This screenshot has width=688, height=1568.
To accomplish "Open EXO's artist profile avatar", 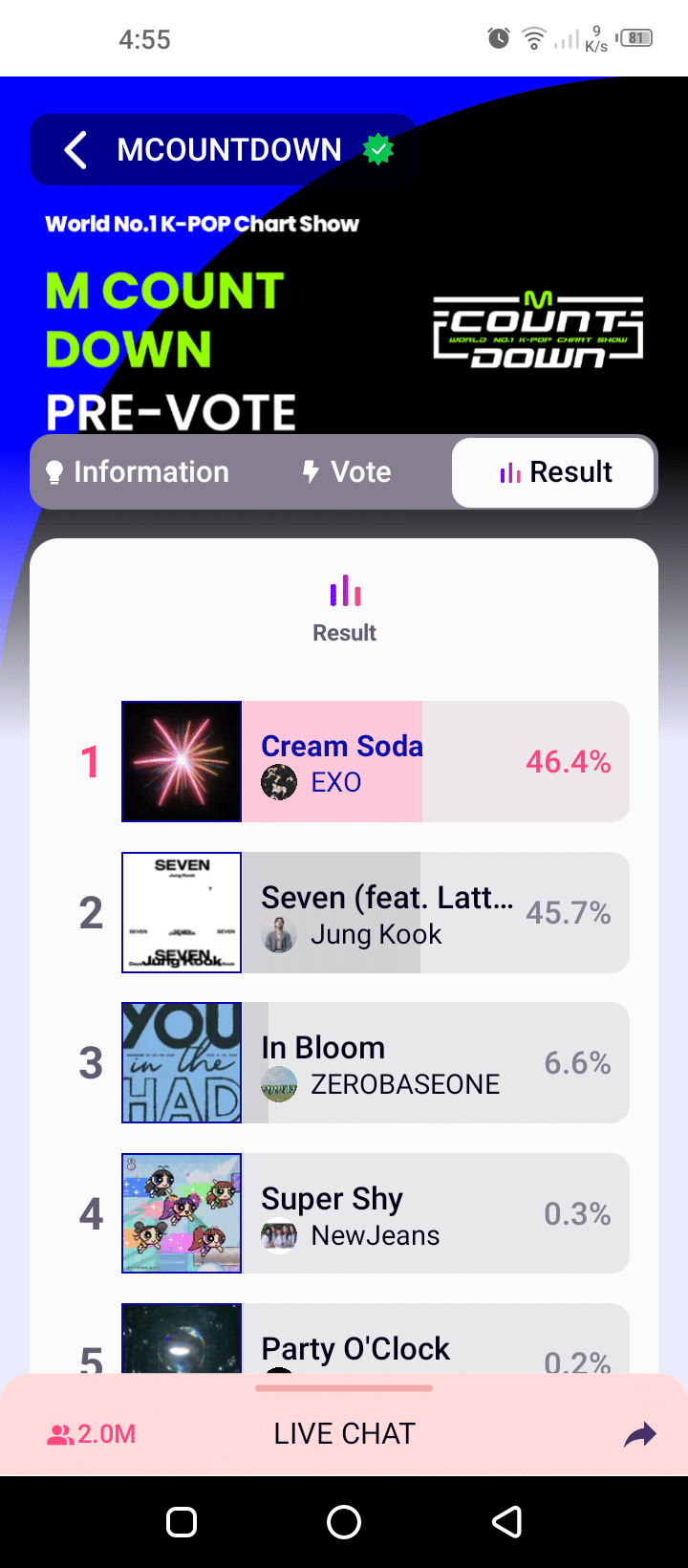I will tap(277, 782).
